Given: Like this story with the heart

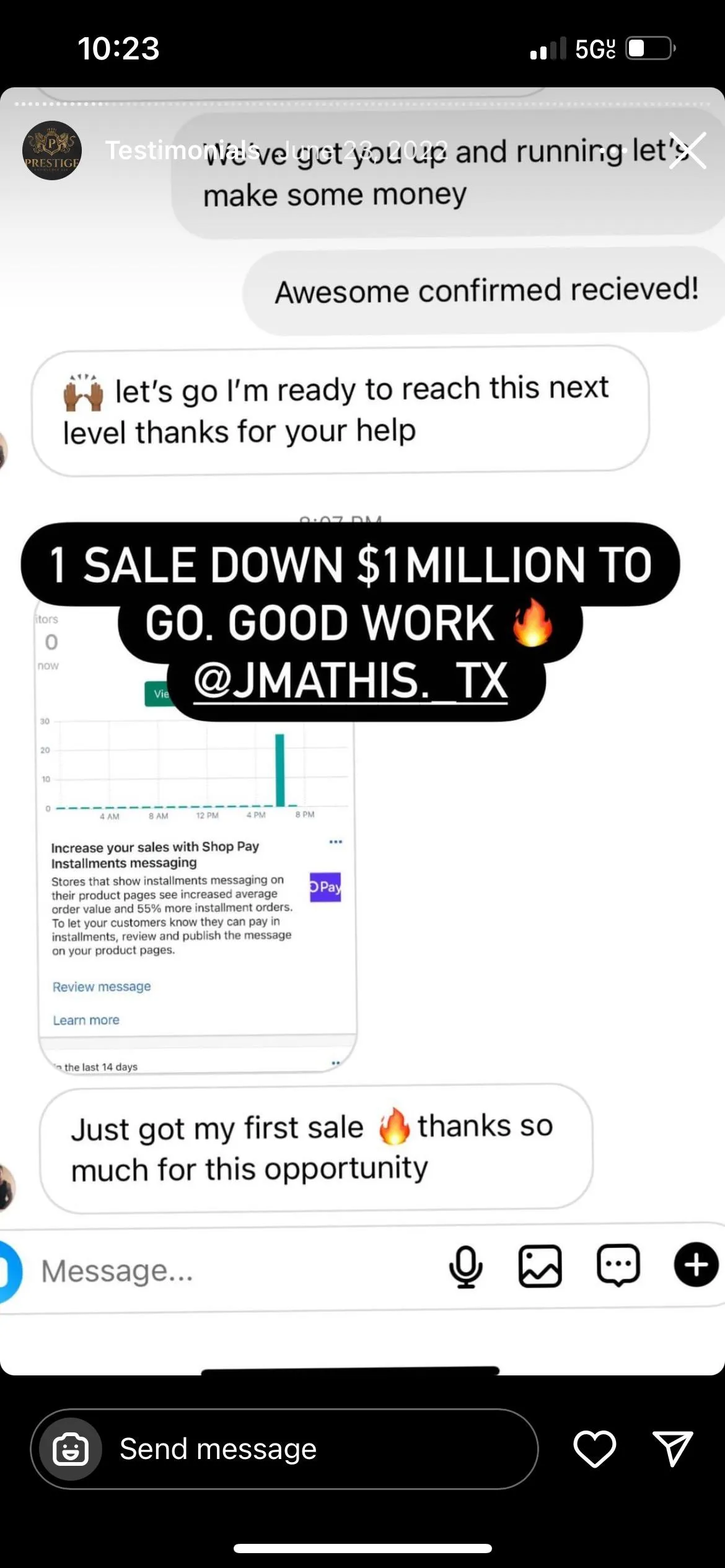Looking at the screenshot, I should 595,1449.
